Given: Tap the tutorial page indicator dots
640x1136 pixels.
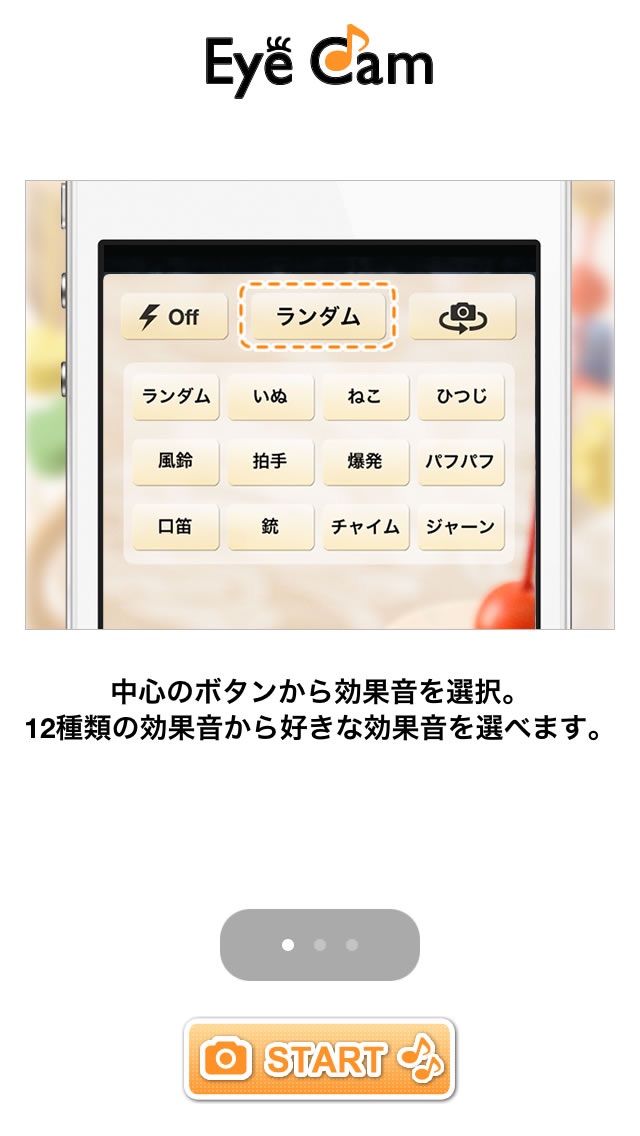Looking at the screenshot, I should [x=319, y=944].
